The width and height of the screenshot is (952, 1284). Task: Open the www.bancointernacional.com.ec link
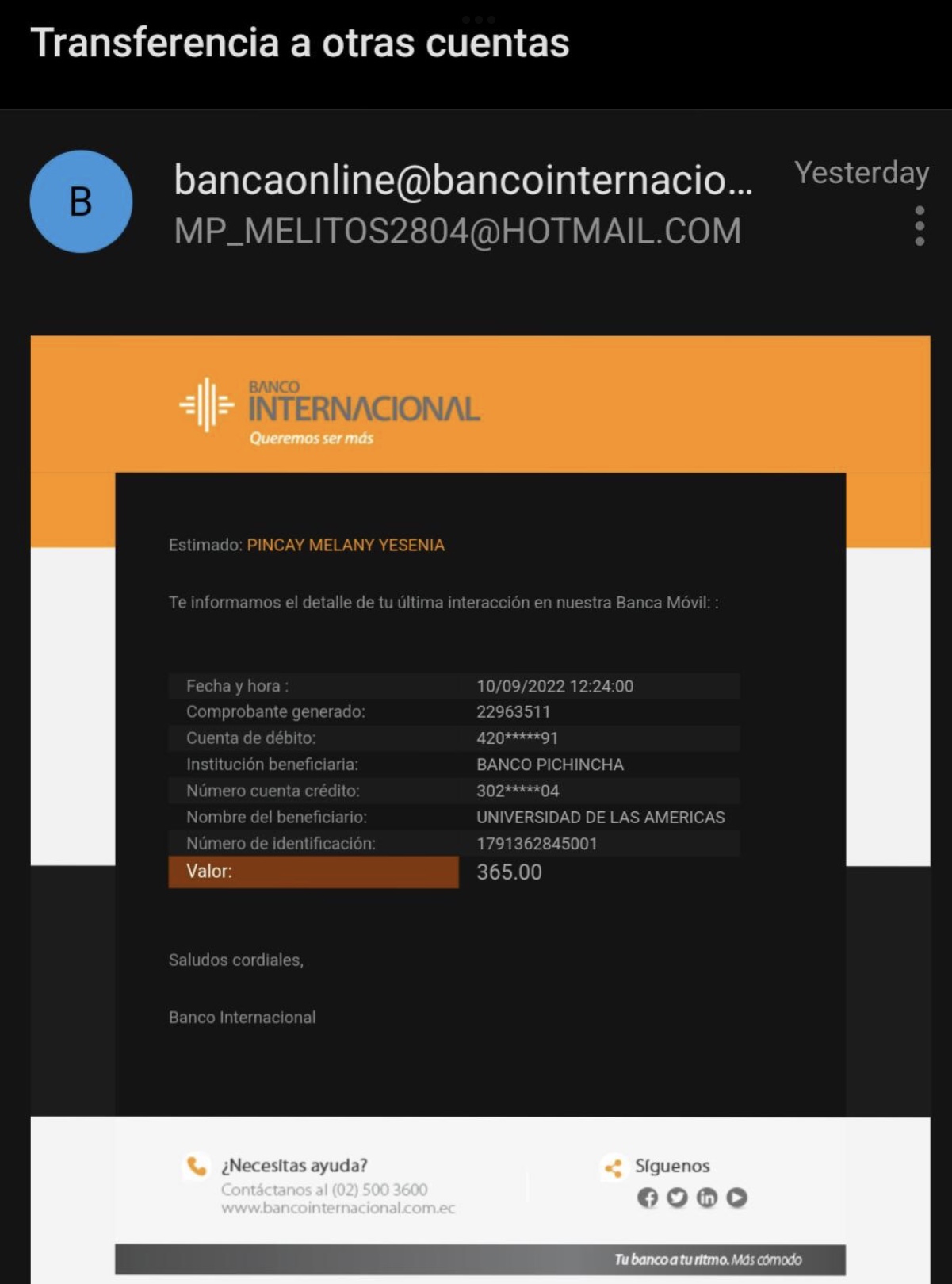[x=338, y=1208]
